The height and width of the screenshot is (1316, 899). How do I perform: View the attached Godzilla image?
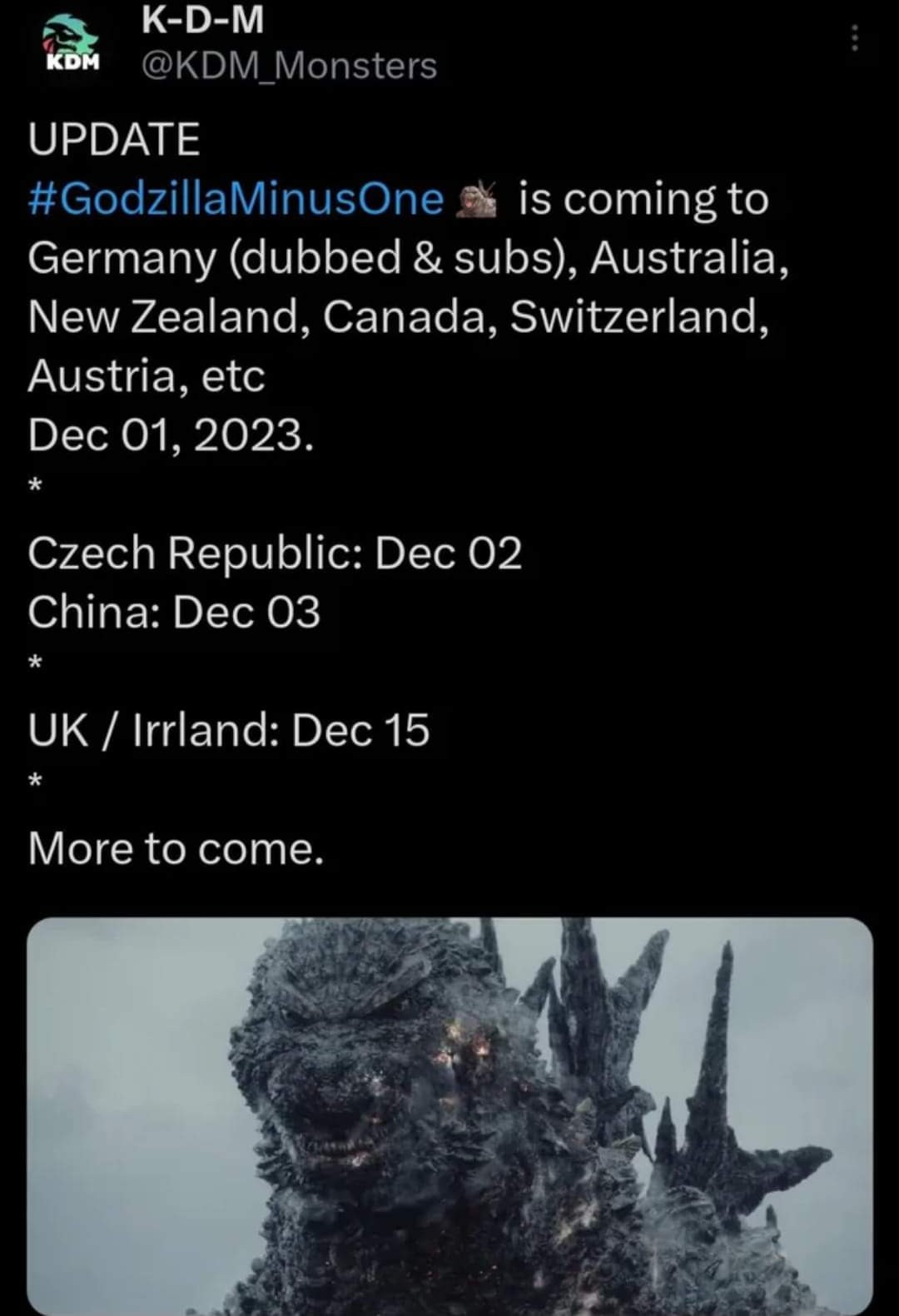coord(449,1115)
